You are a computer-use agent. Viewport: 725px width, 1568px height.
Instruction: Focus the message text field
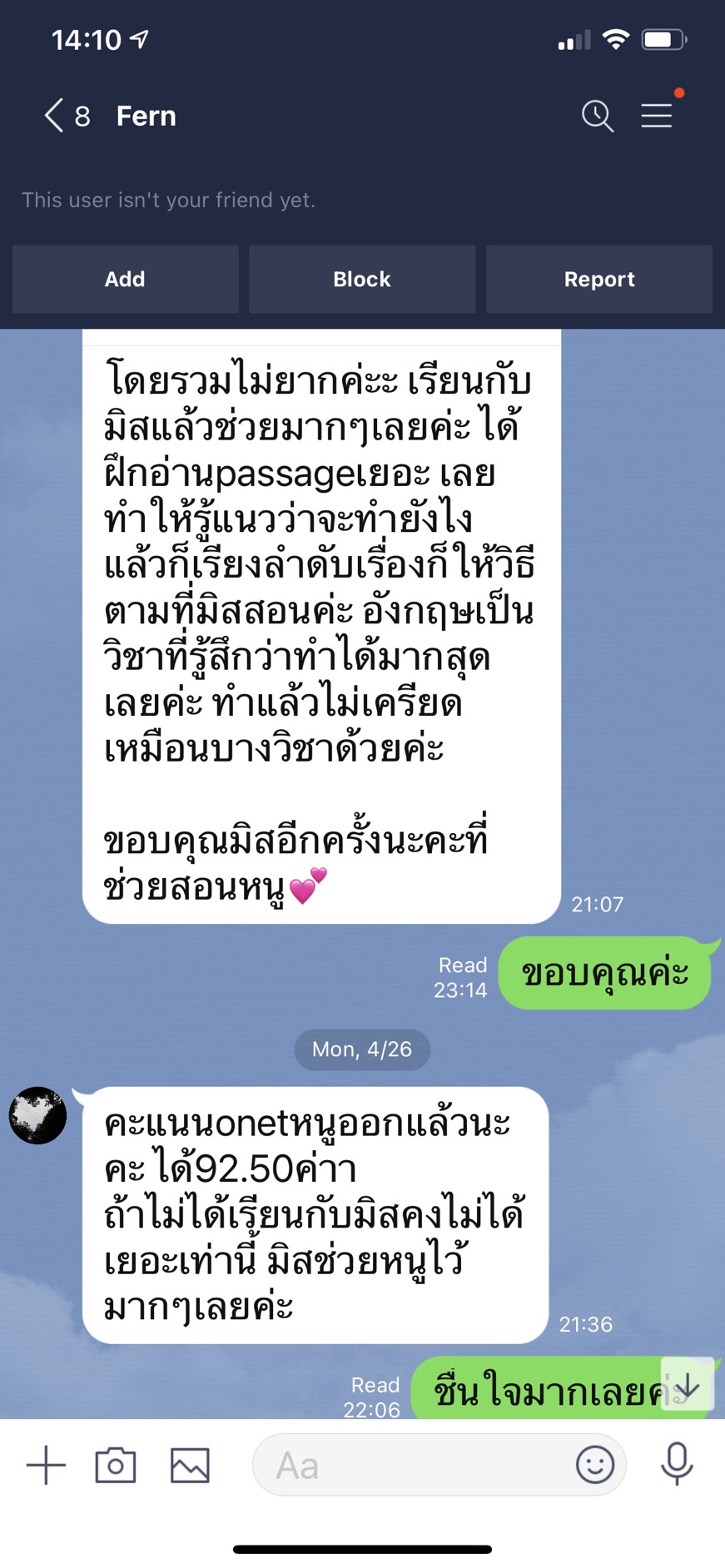(x=408, y=1466)
